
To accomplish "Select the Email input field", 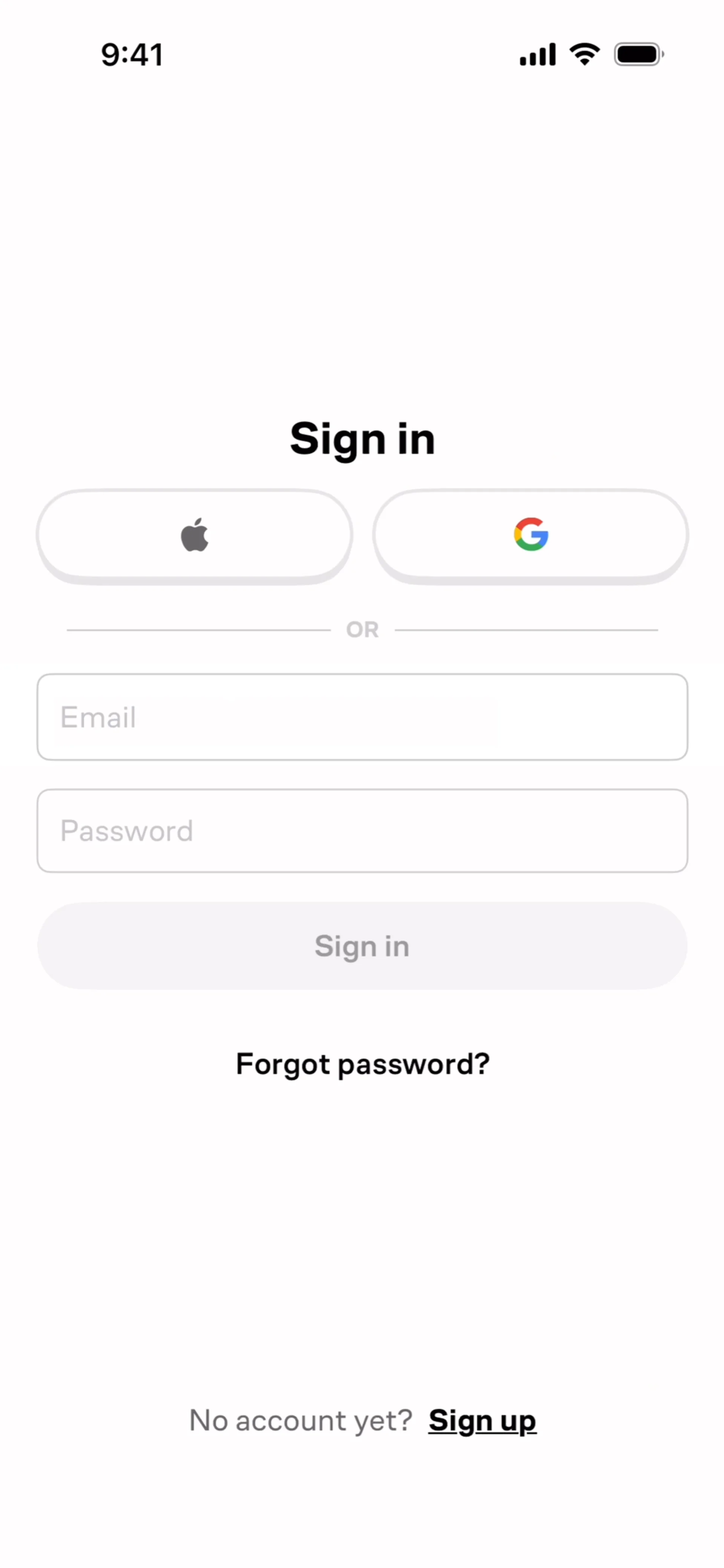I will click(x=362, y=718).
